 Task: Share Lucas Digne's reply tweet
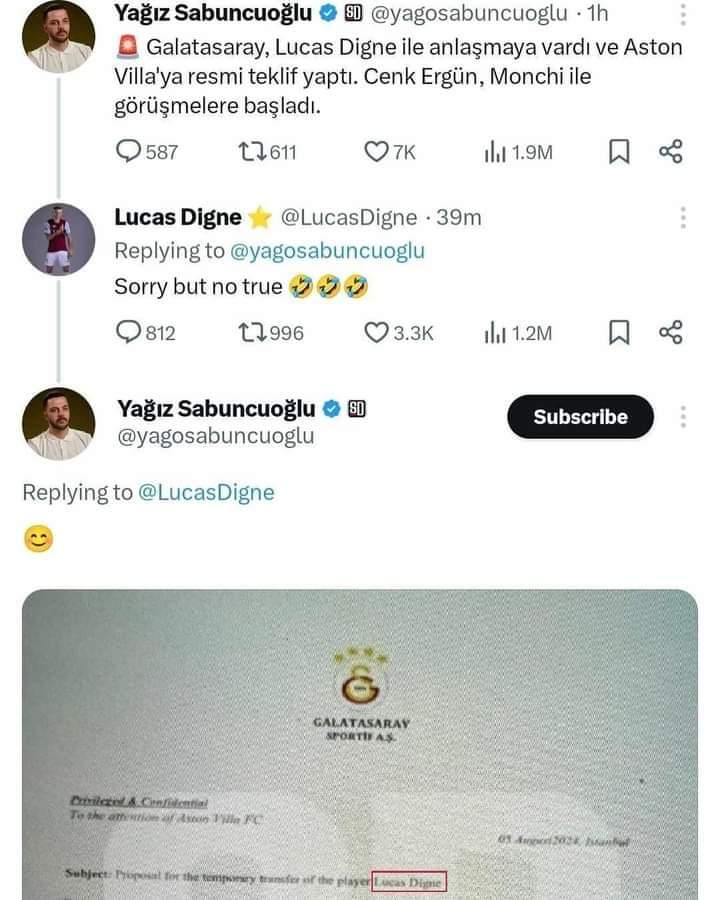[x=671, y=332]
